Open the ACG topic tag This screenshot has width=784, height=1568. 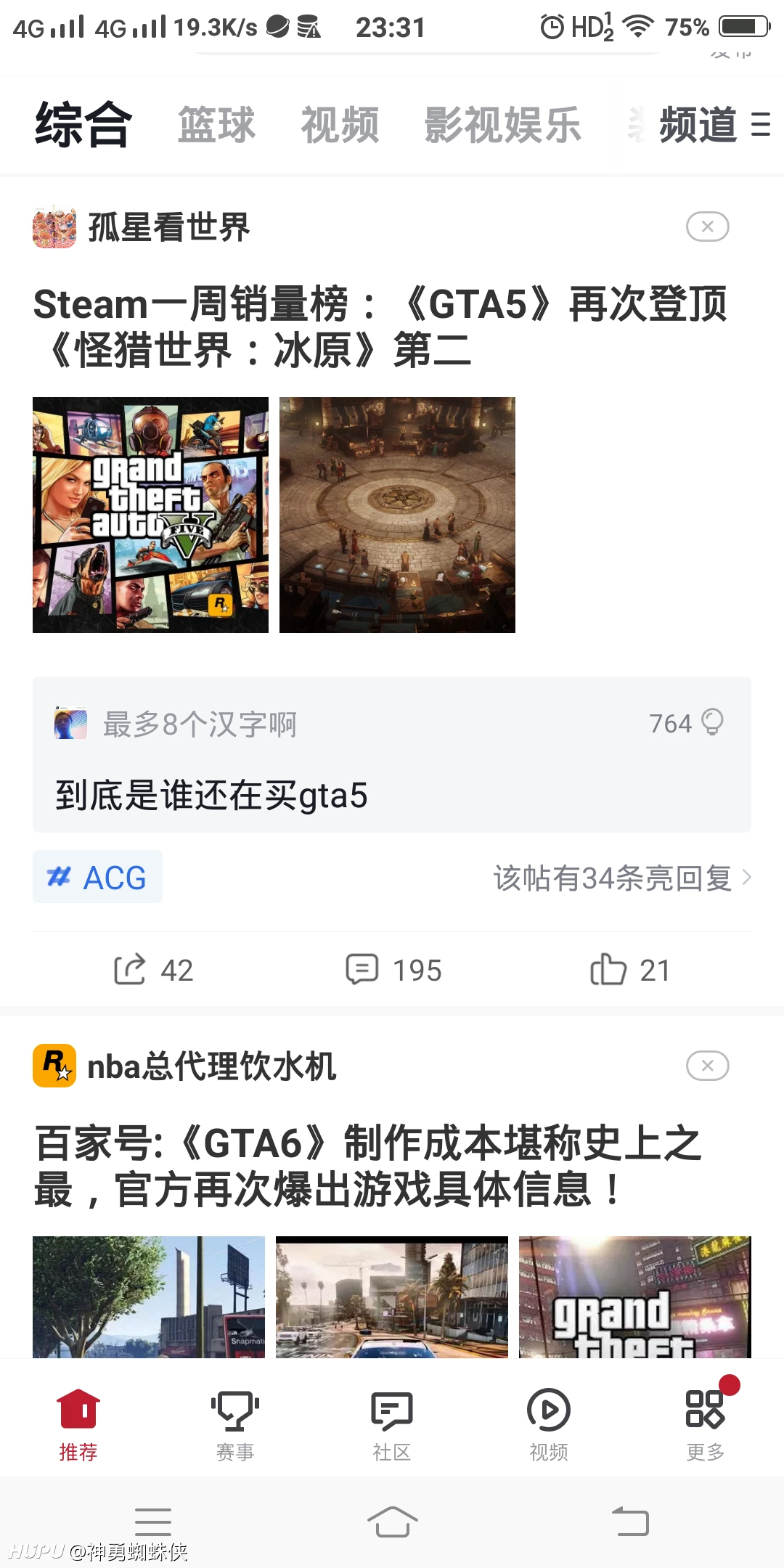coord(97,877)
